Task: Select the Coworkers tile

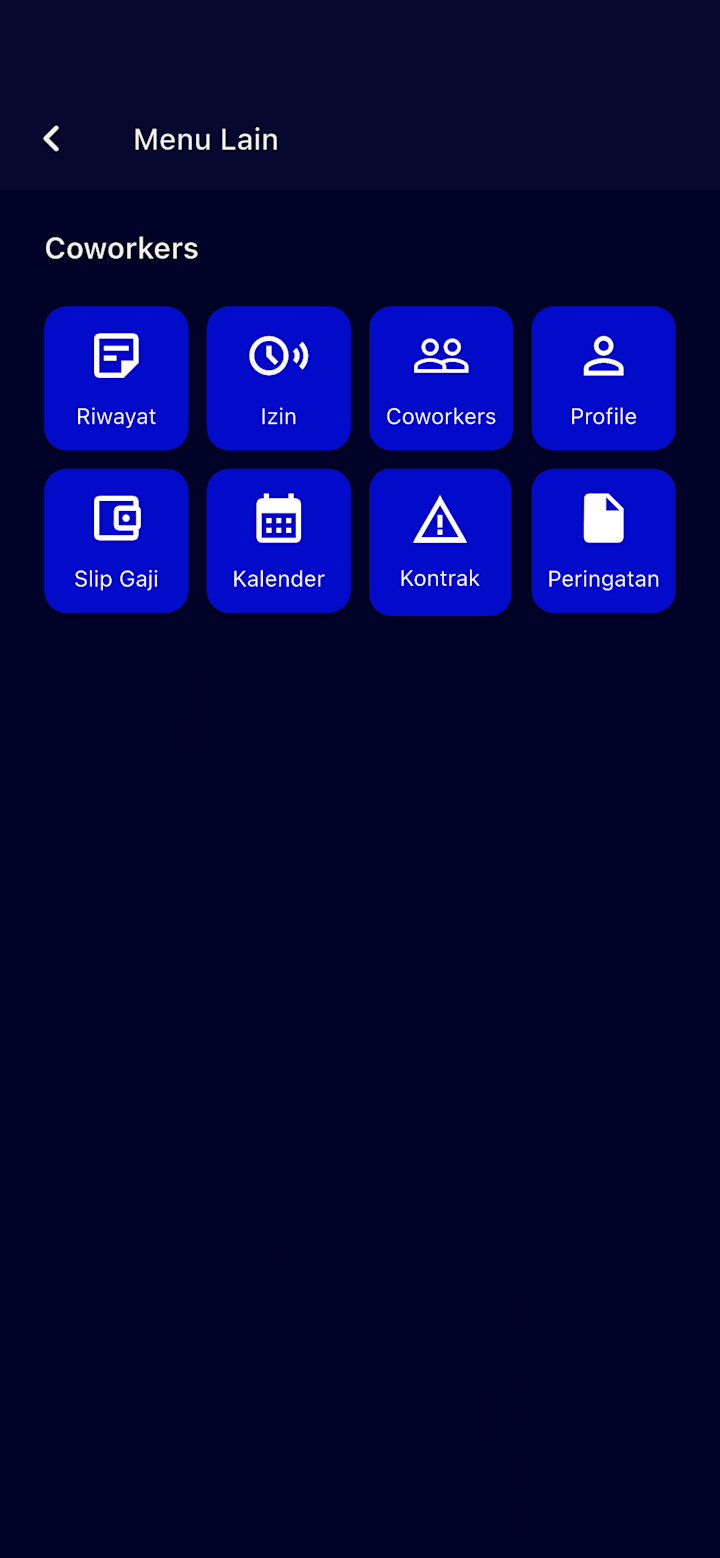Action: point(441,378)
